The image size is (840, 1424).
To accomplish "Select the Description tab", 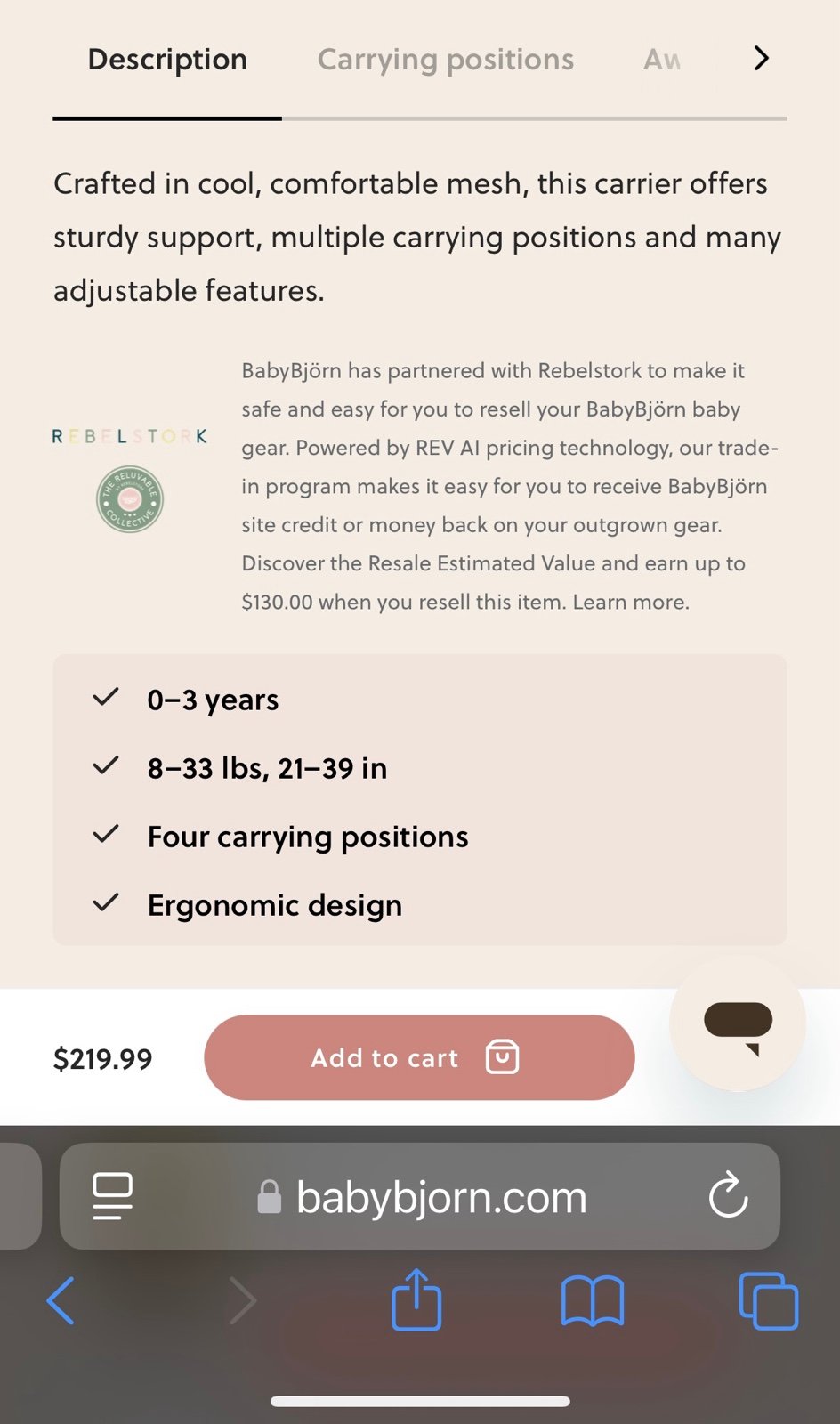I will tap(167, 60).
